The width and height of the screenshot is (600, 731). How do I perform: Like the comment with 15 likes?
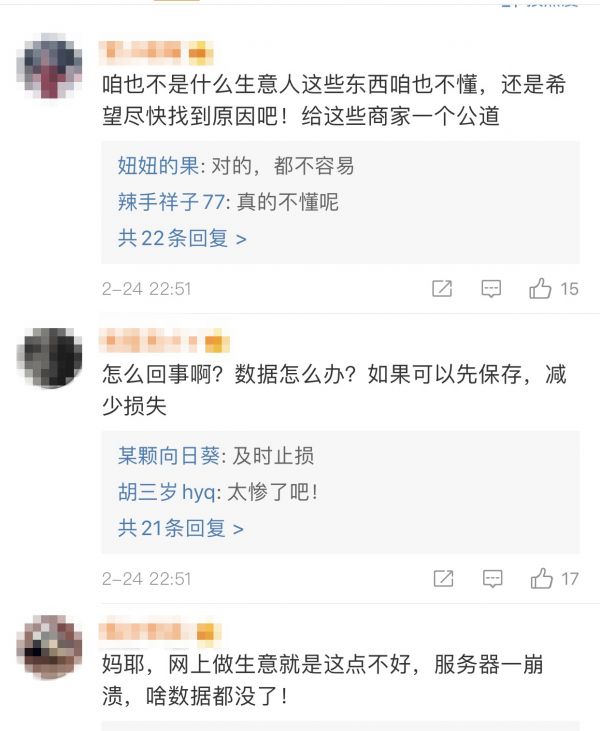point(541,289)
